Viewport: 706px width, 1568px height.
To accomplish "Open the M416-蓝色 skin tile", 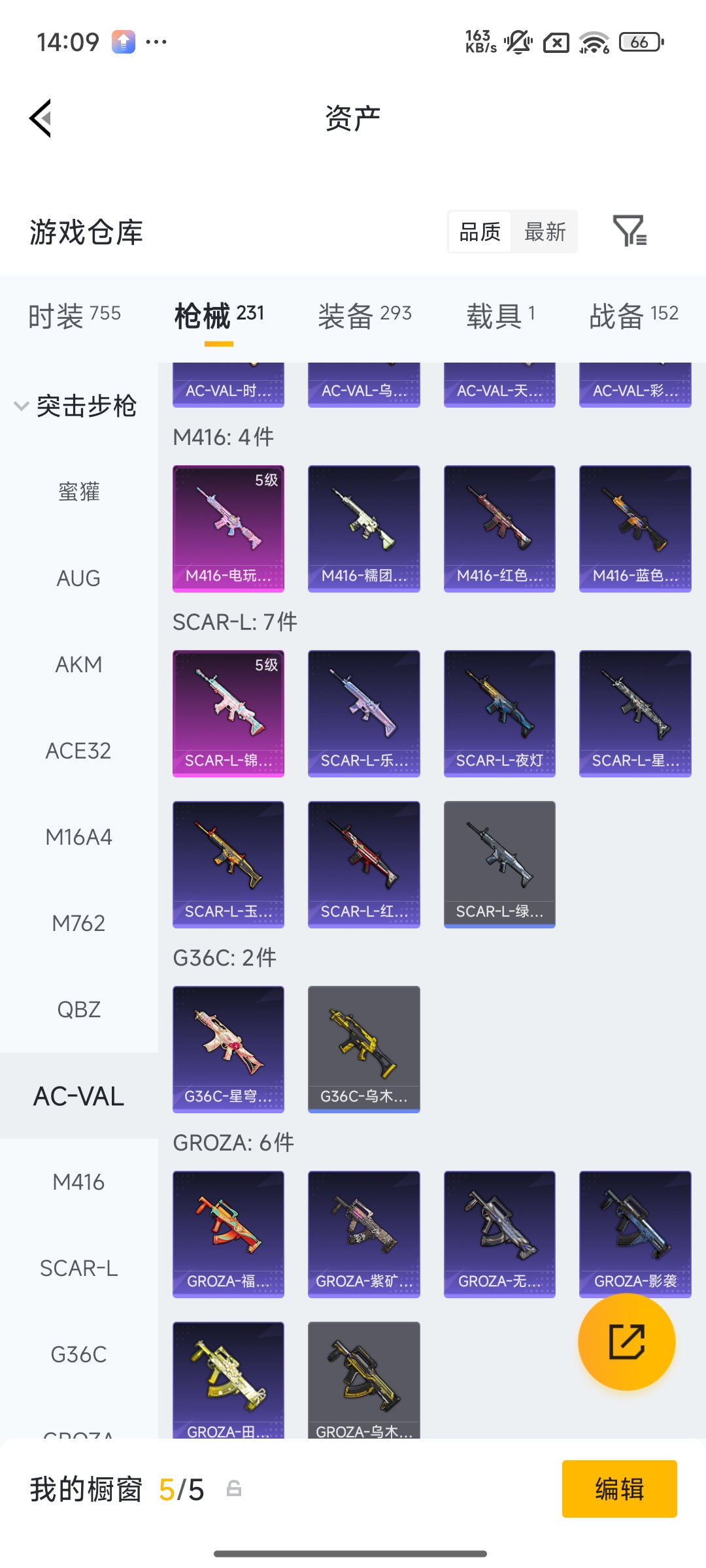I will point(635,528).
